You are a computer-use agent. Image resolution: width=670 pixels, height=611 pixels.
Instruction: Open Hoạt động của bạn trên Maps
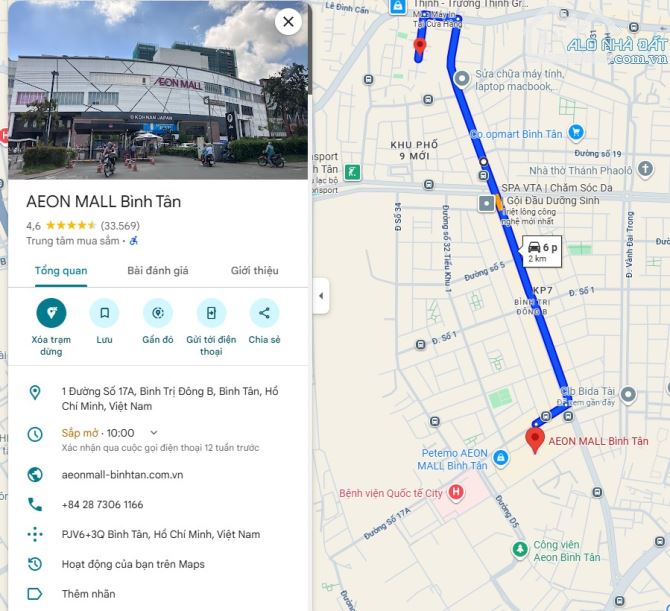pyautogui.click(x=133, y=565)
